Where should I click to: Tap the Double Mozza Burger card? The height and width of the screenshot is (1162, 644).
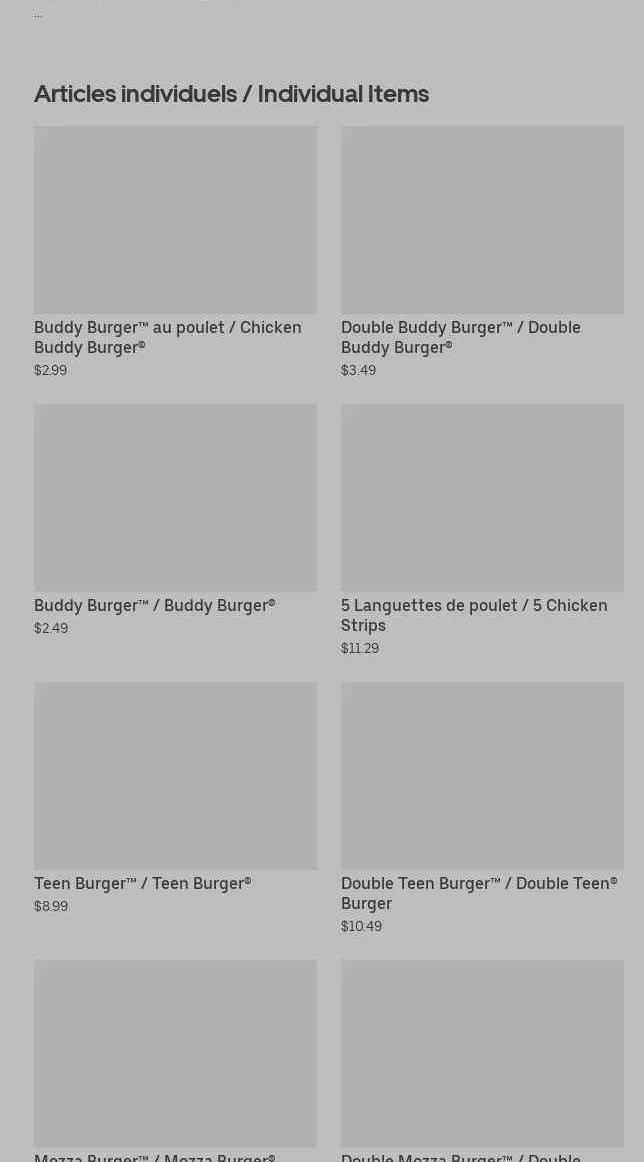[x=482, y=1060]
